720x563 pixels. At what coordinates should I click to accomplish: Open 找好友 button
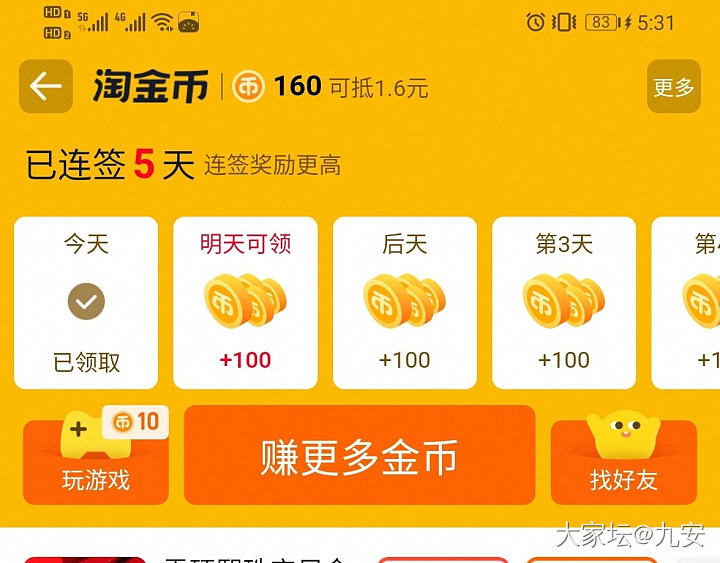coord(623,463)
